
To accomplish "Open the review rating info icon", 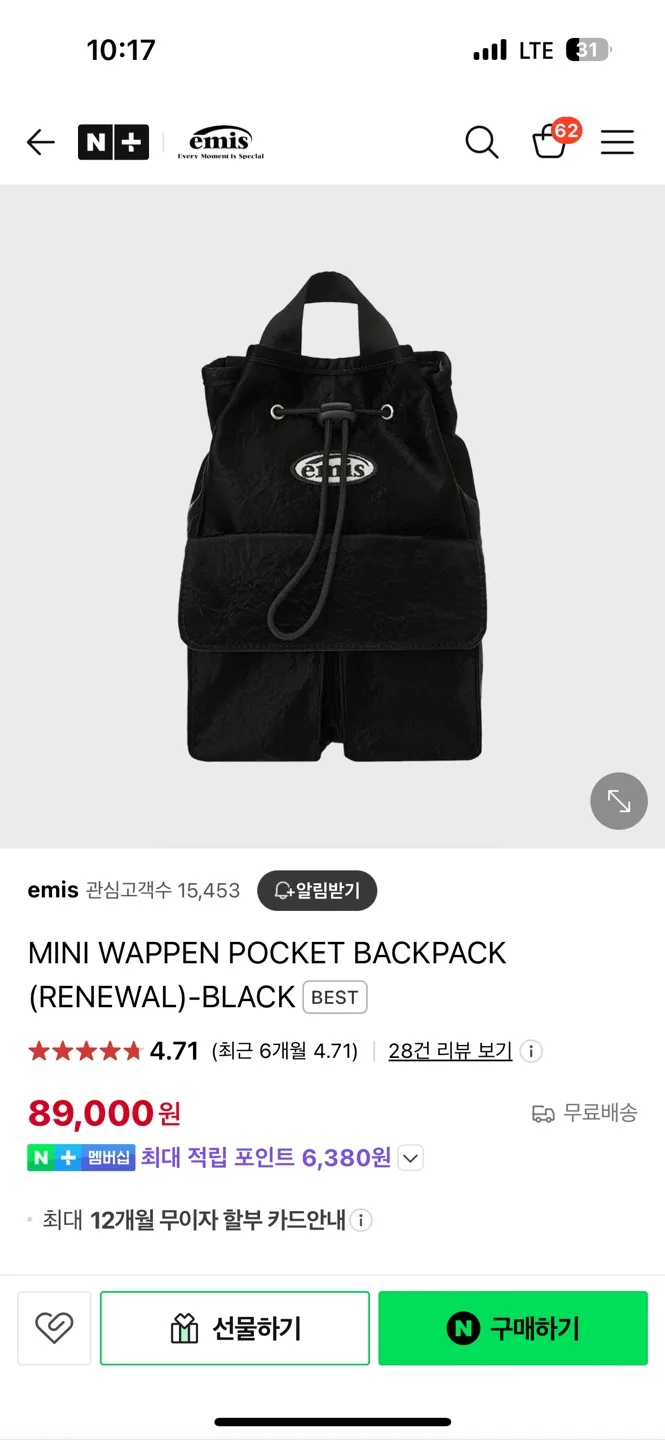I will coord(532,1051).
